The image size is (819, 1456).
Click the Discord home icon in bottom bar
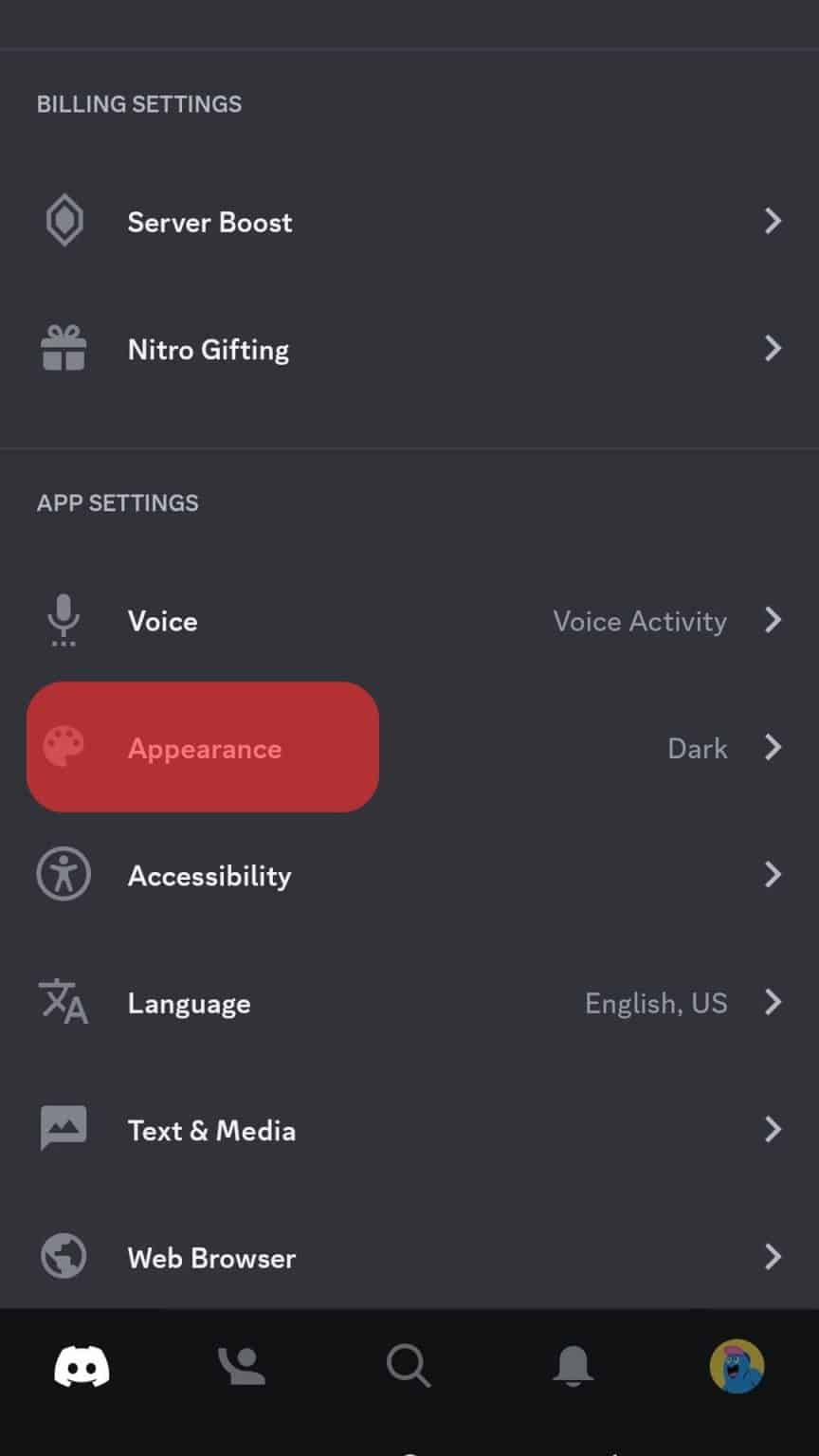[82, 1365]
